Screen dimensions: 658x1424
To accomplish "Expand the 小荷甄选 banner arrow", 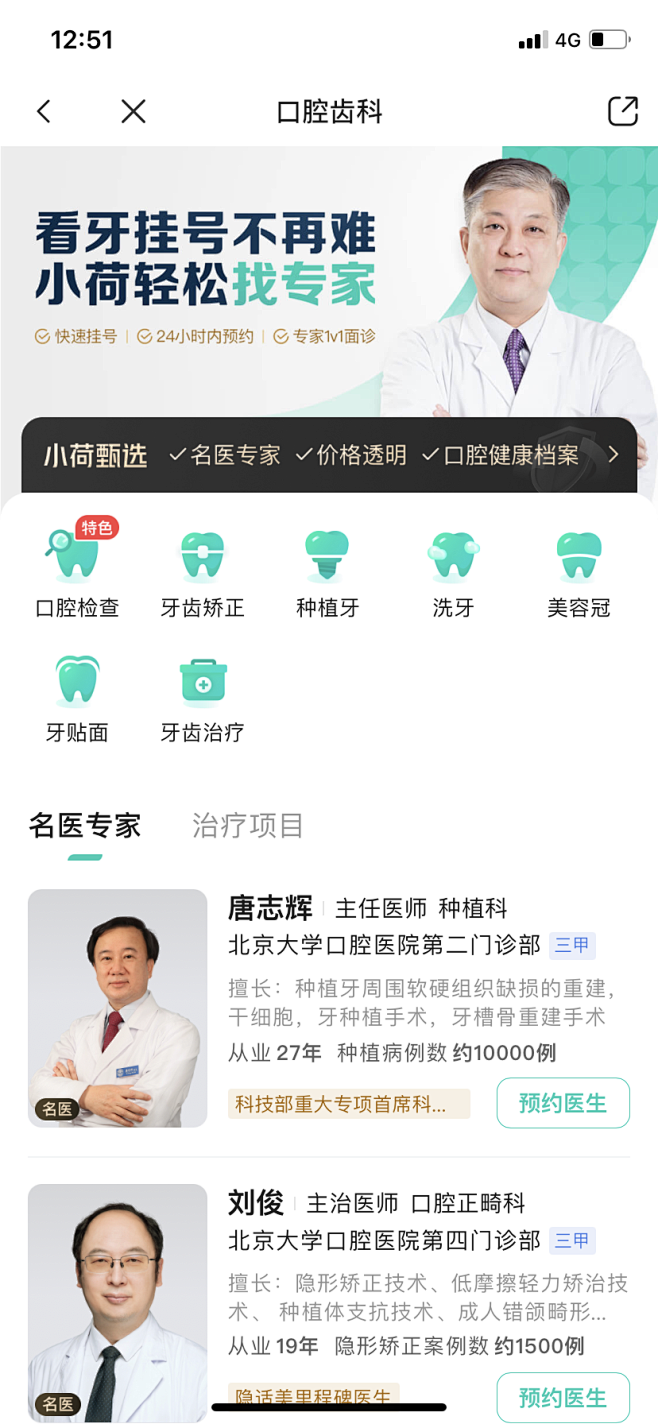I will click(x=613, y=455).
